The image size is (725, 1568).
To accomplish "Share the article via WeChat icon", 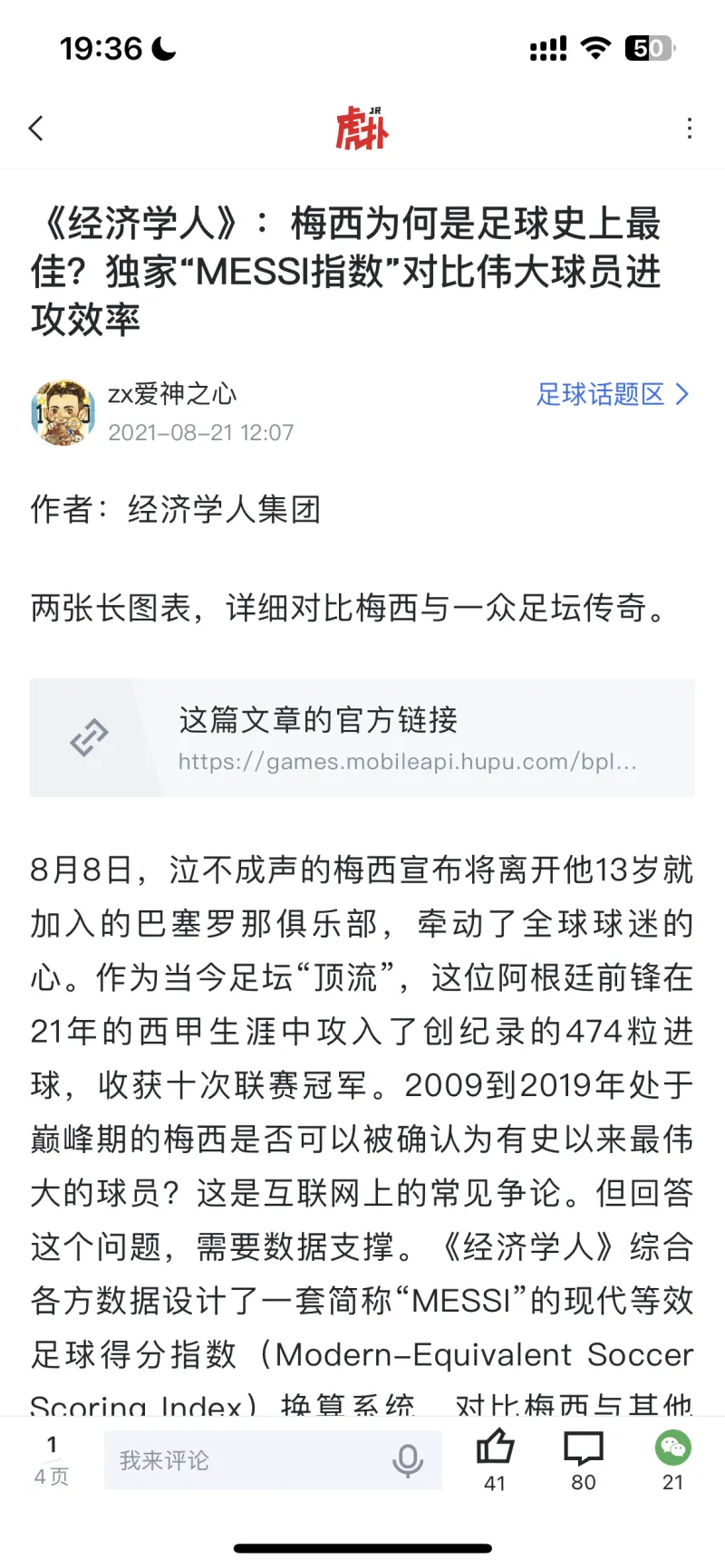I will click(672, 1449).
